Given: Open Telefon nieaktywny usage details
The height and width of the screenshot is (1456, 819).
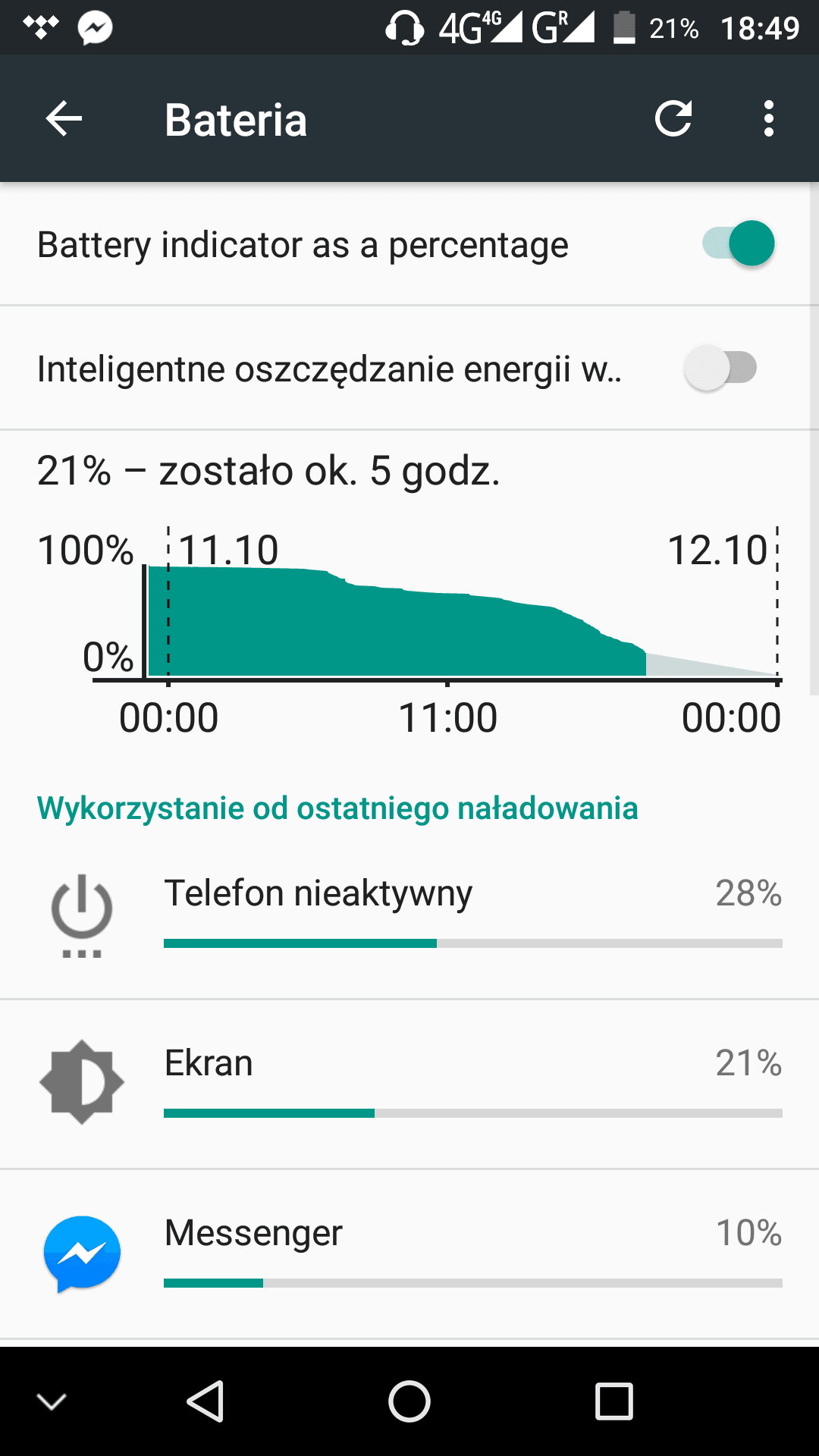Looking at the screenshot, I should pyautogui.click(x=409, y=915).
